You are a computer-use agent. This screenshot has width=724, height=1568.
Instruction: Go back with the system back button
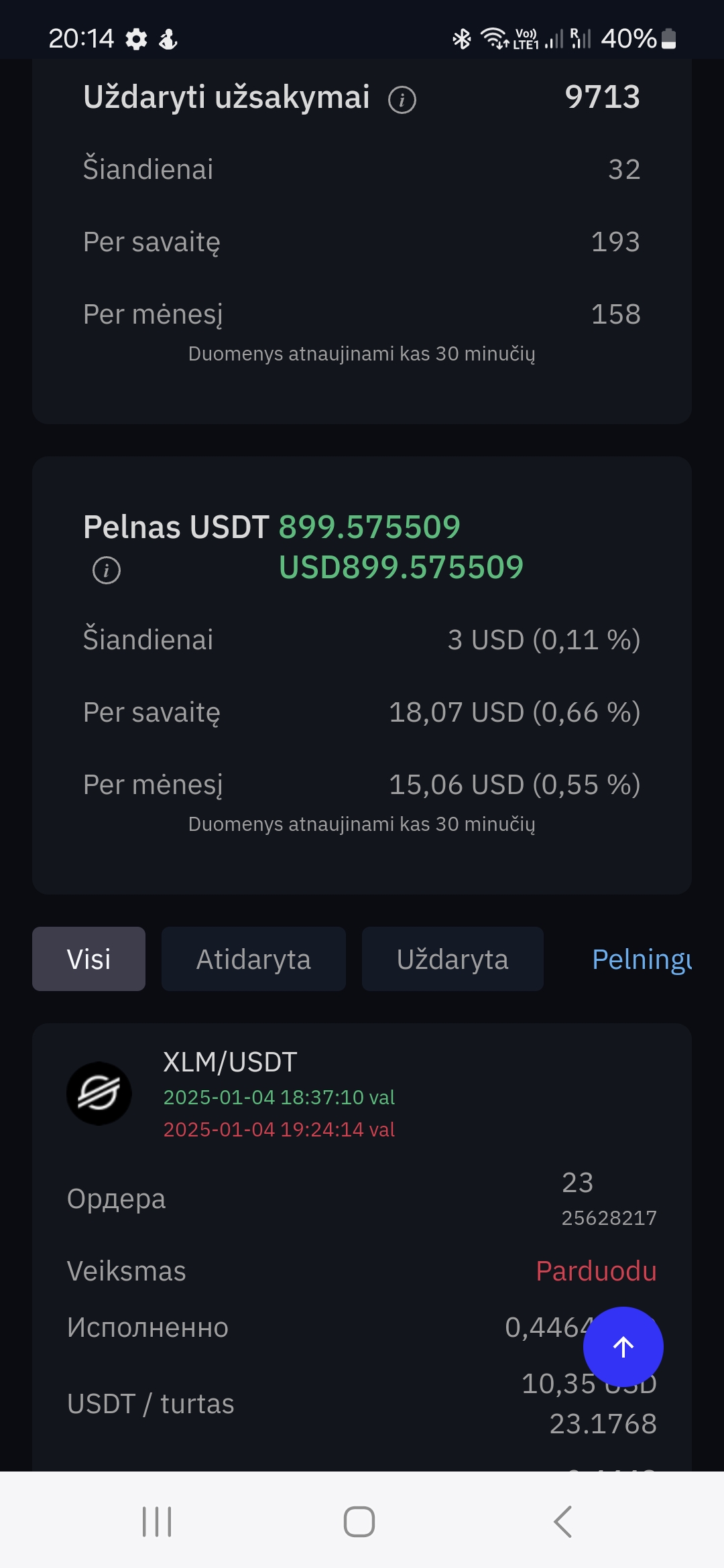[x=563, y=1521]
